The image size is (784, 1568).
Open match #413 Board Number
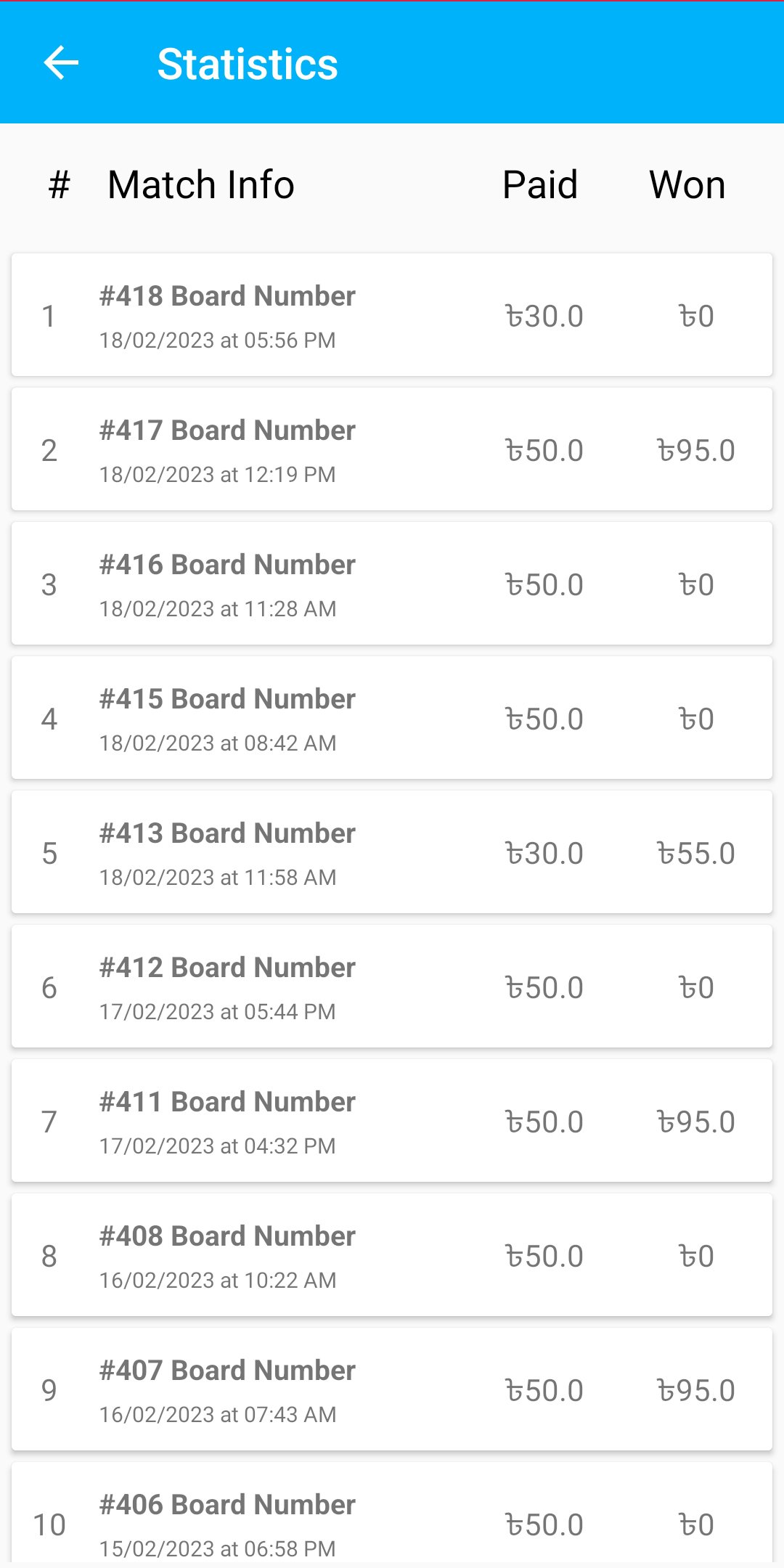click(392, 852)
